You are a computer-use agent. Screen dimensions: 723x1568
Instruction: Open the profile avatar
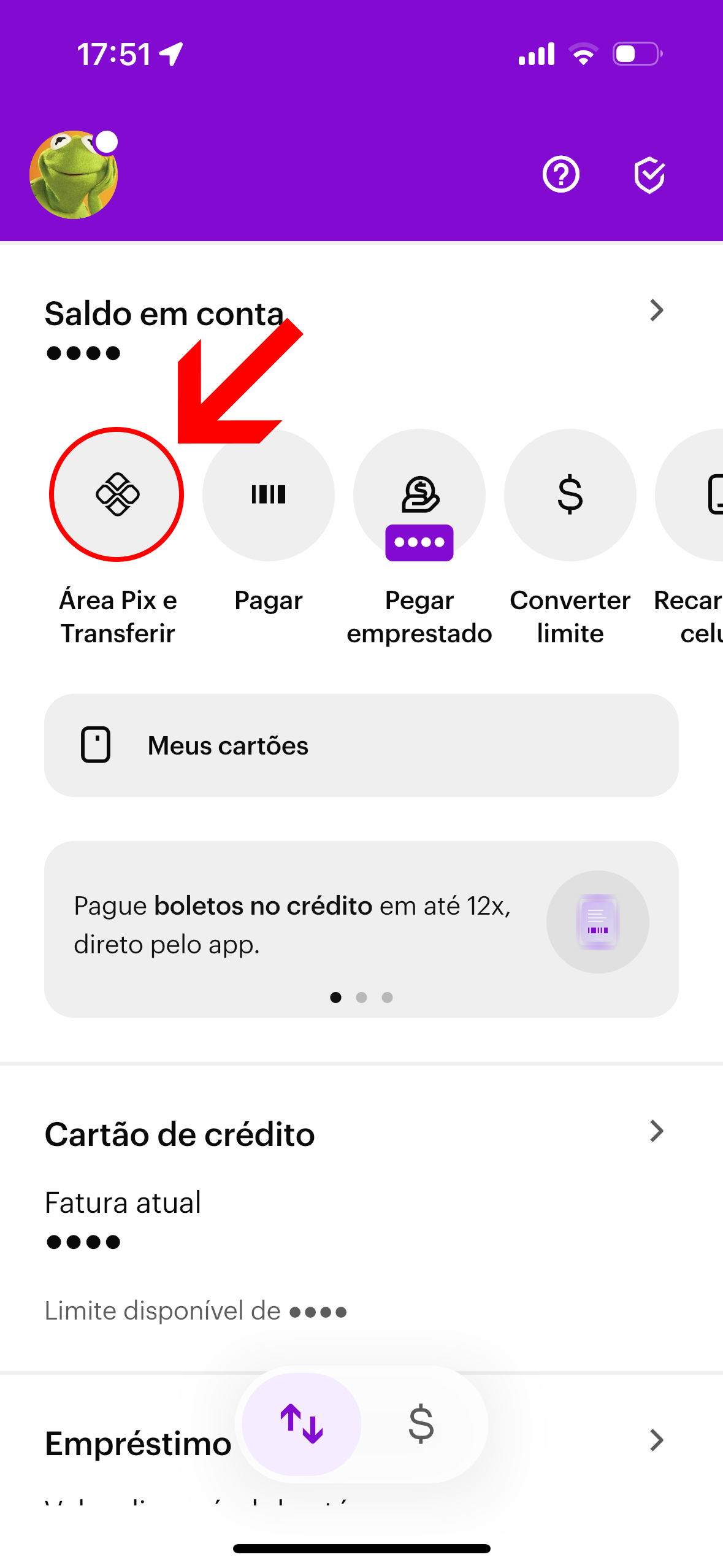click(74, 175)
